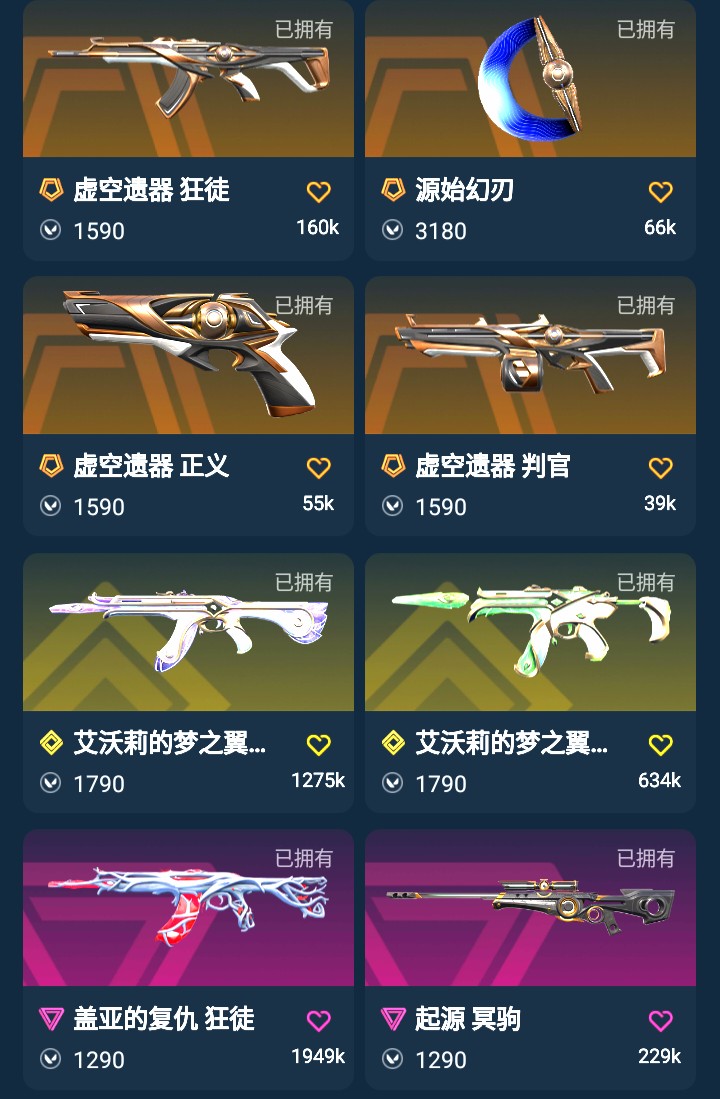Like the 起源 冥驹 skin
The image size is (720, 1099).
coord(660,1020)
